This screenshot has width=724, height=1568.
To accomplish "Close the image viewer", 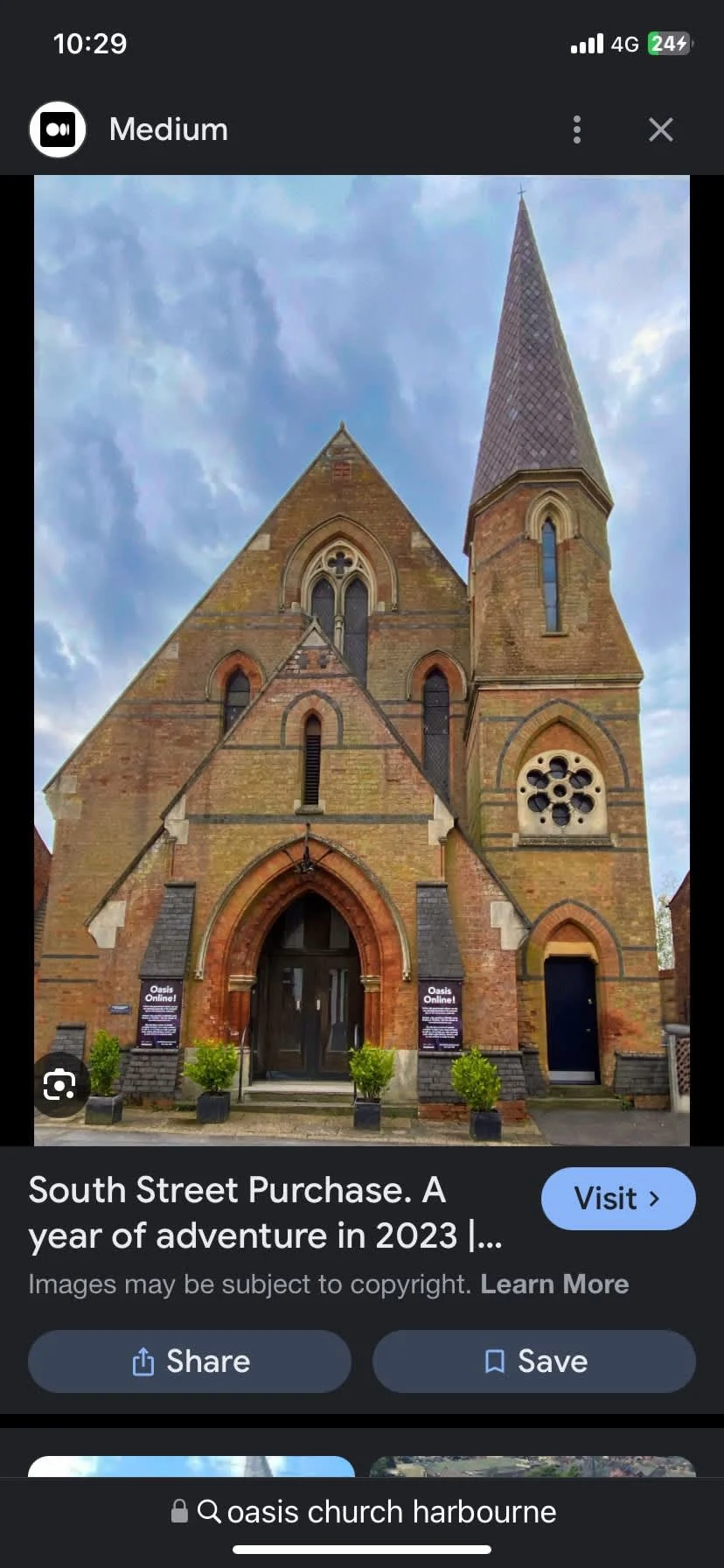I will click(661, 129).
